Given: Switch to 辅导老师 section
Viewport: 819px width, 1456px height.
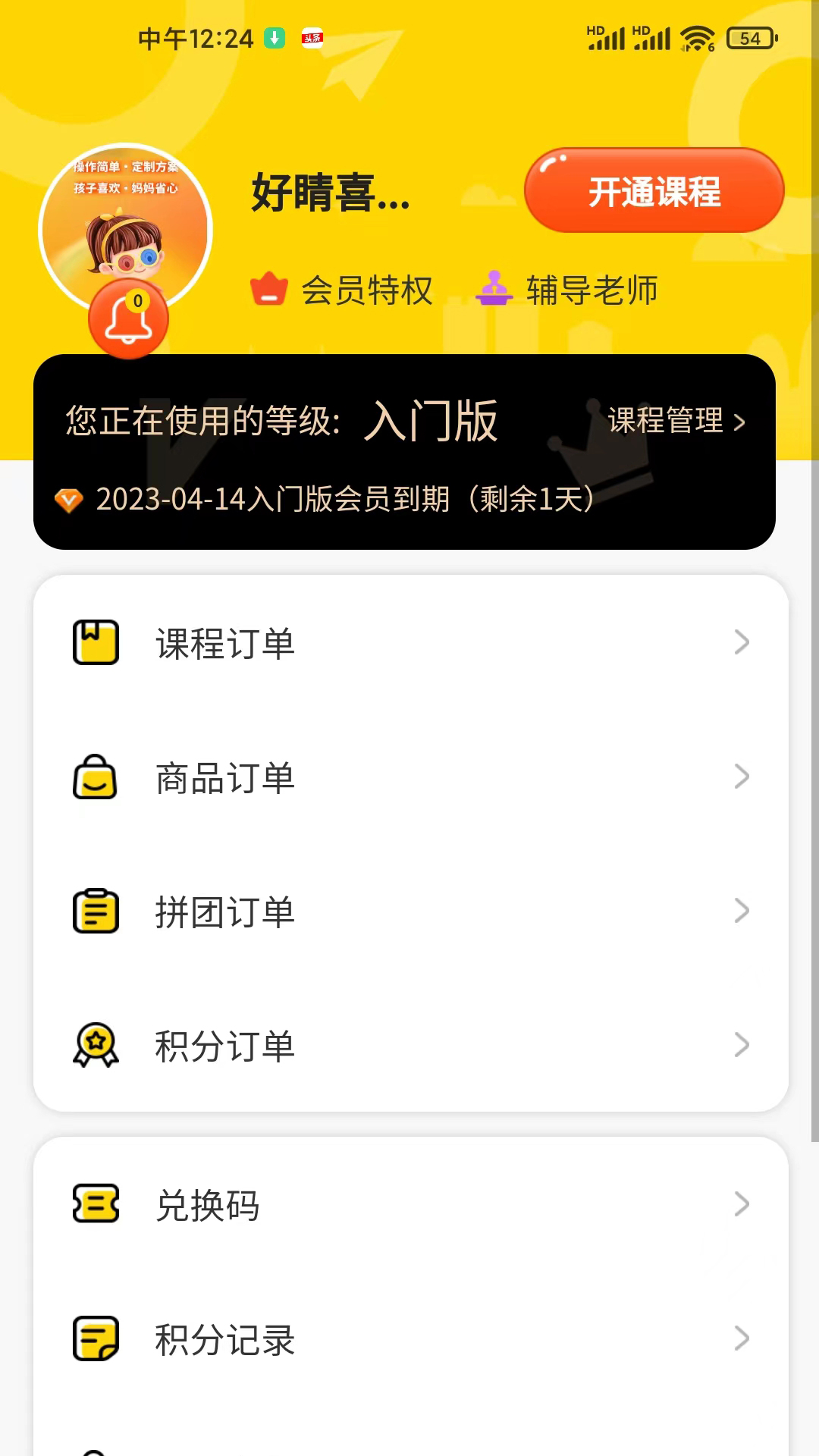Looking at the screenshot, I should (591, 289).
